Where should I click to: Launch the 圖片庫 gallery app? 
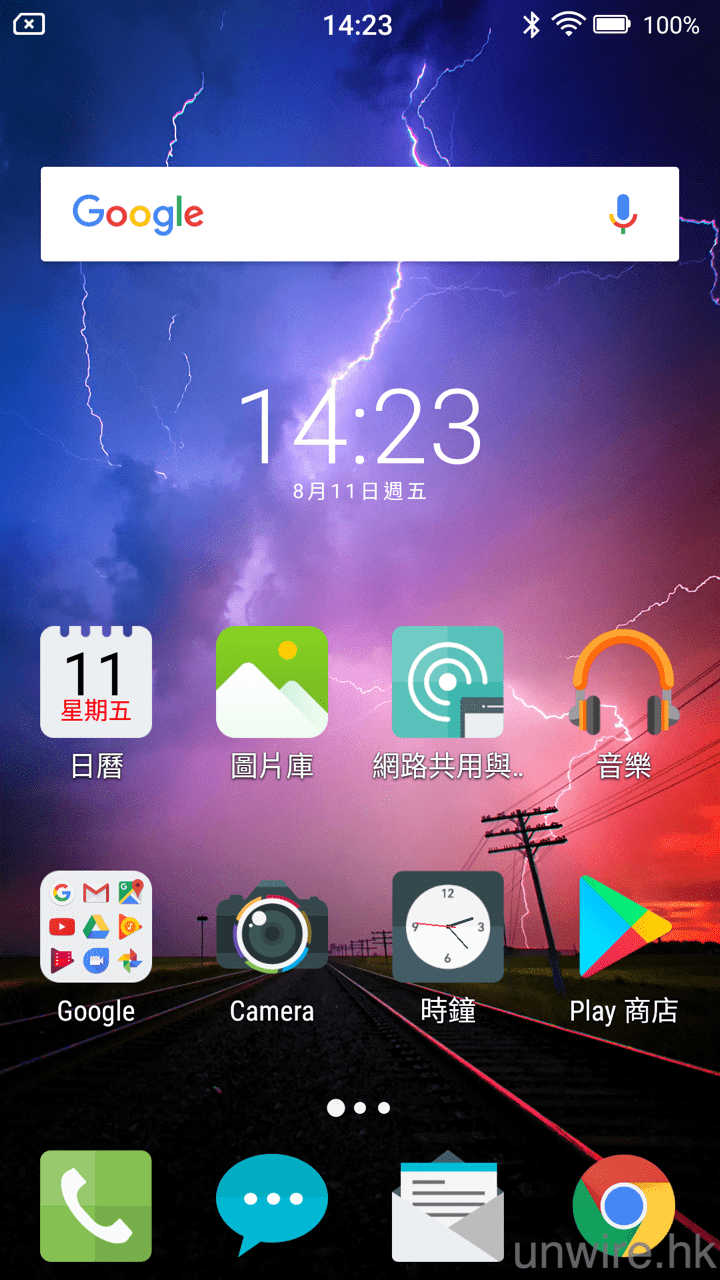(272, 683)
